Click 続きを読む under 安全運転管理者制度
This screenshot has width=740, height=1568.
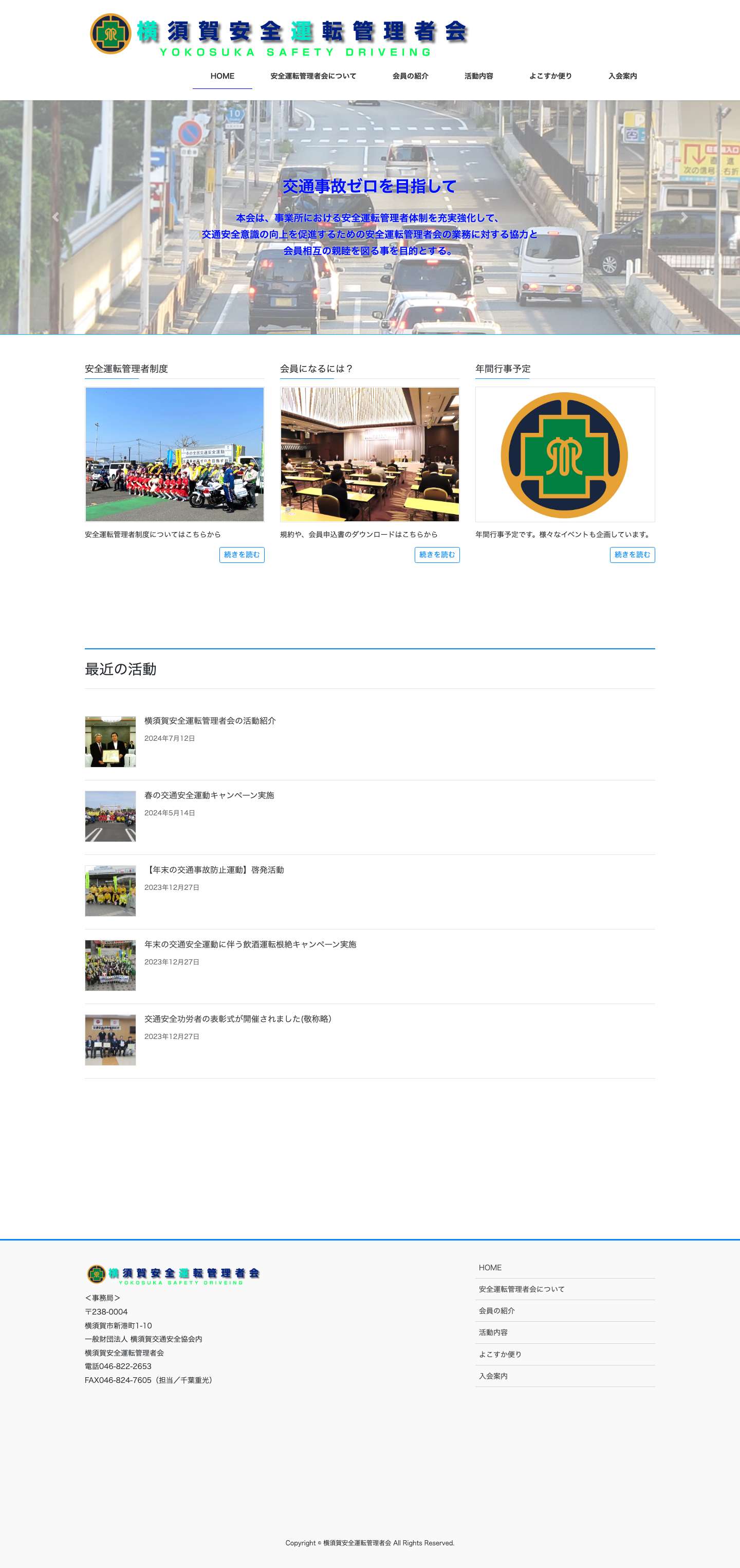(x=242, y=555)
